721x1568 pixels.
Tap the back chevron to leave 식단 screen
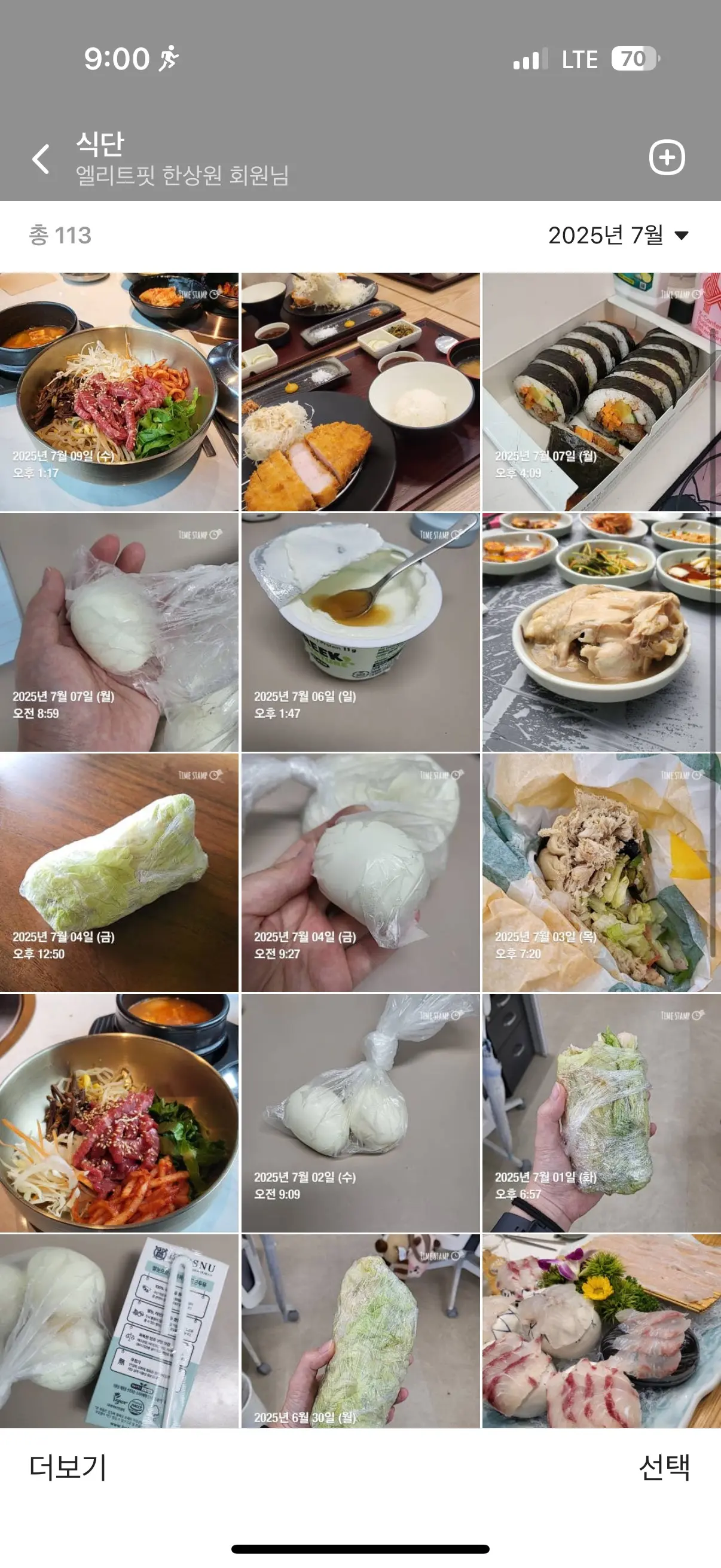pyautogui.click(x=40, y=160)
